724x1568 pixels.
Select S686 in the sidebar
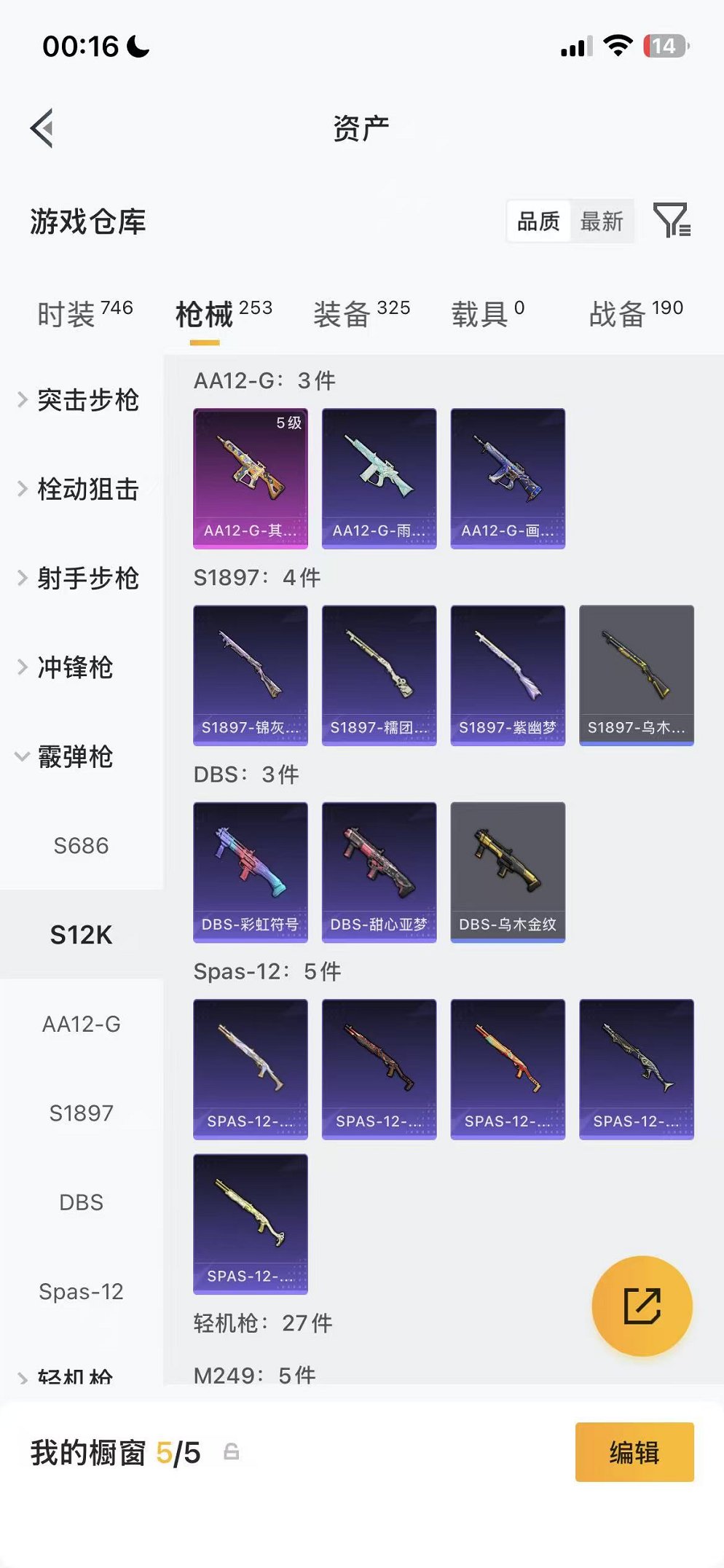click(x=82, y=846)
